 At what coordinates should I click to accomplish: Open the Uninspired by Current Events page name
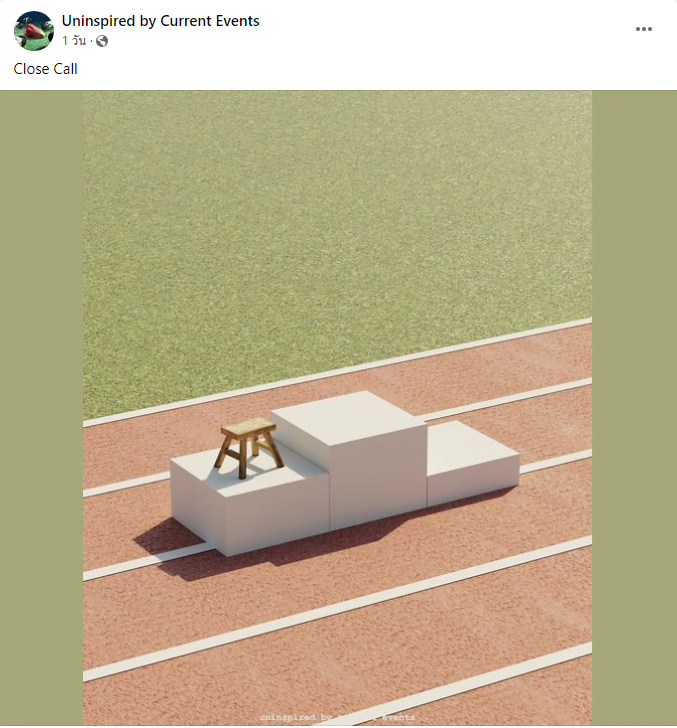[x=160, y=21]
